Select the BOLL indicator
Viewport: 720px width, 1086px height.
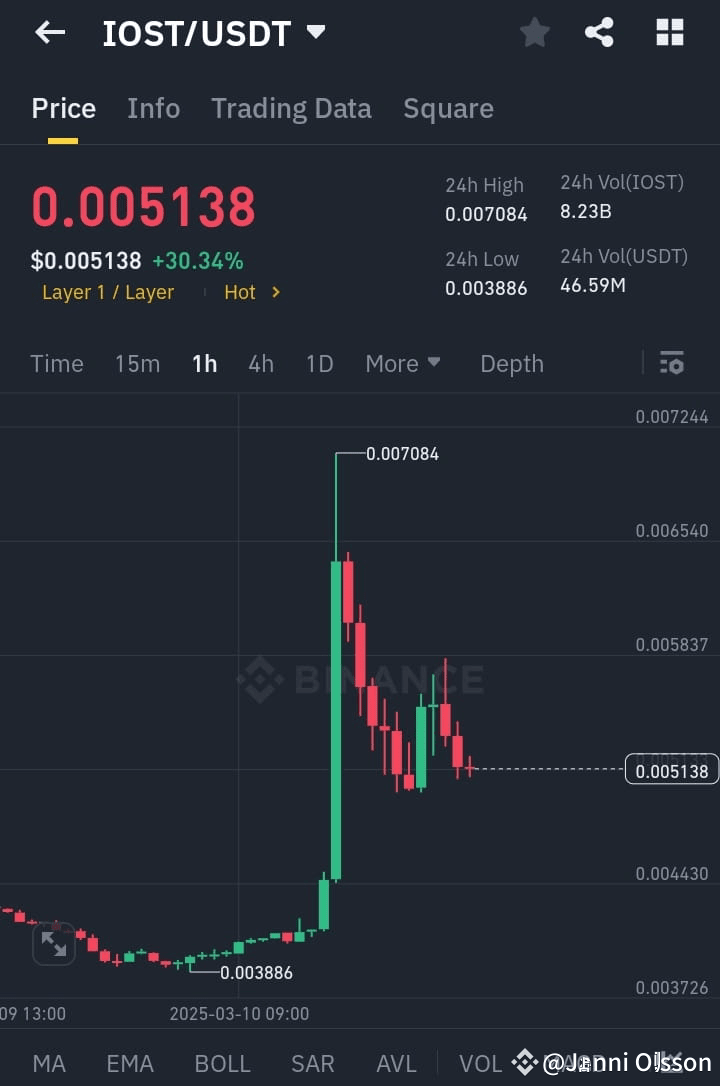(x=222, y=1063)
